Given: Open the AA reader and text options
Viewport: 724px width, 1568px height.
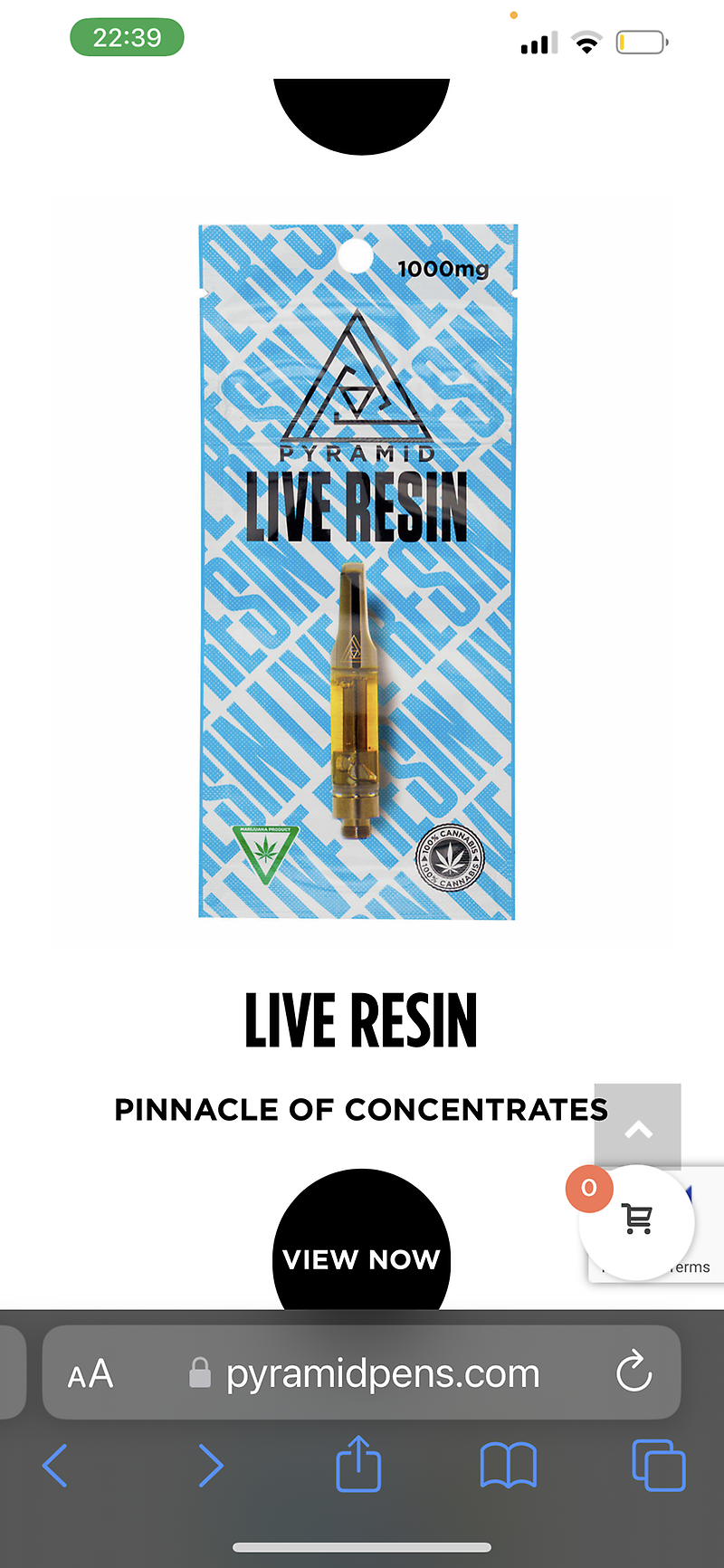Looking at the screenshot, I should point(90,1374).
